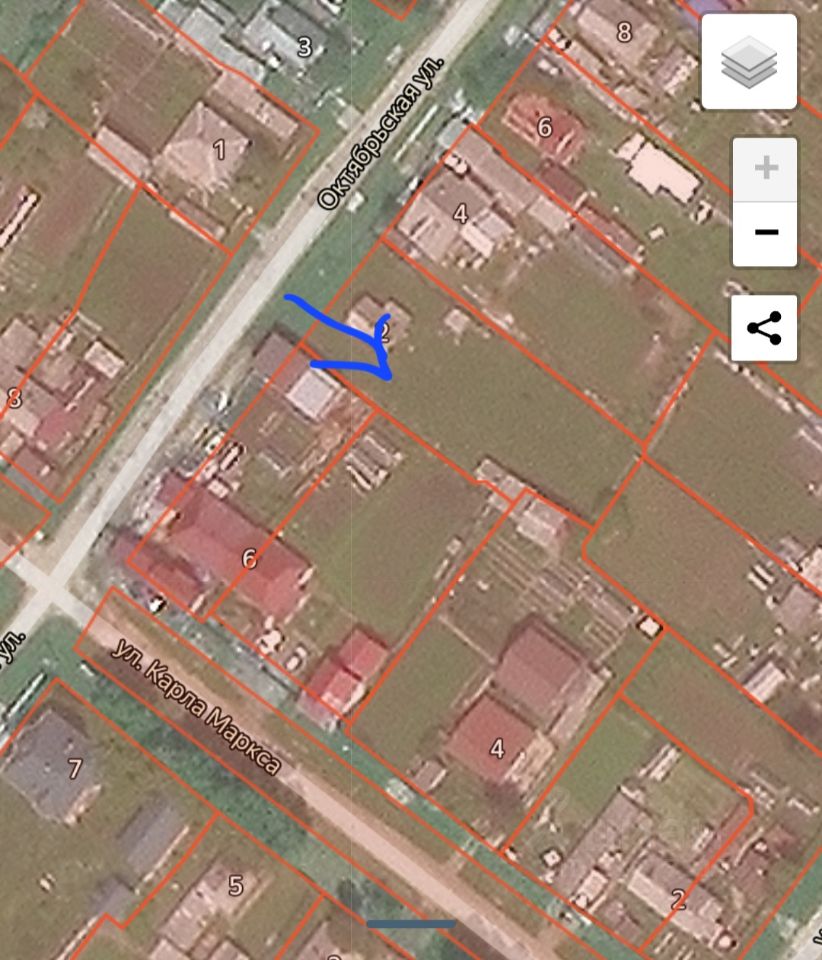Zoom out of the map
The height and width of the screenshot is (960, 822).
(x=765, y=233)
